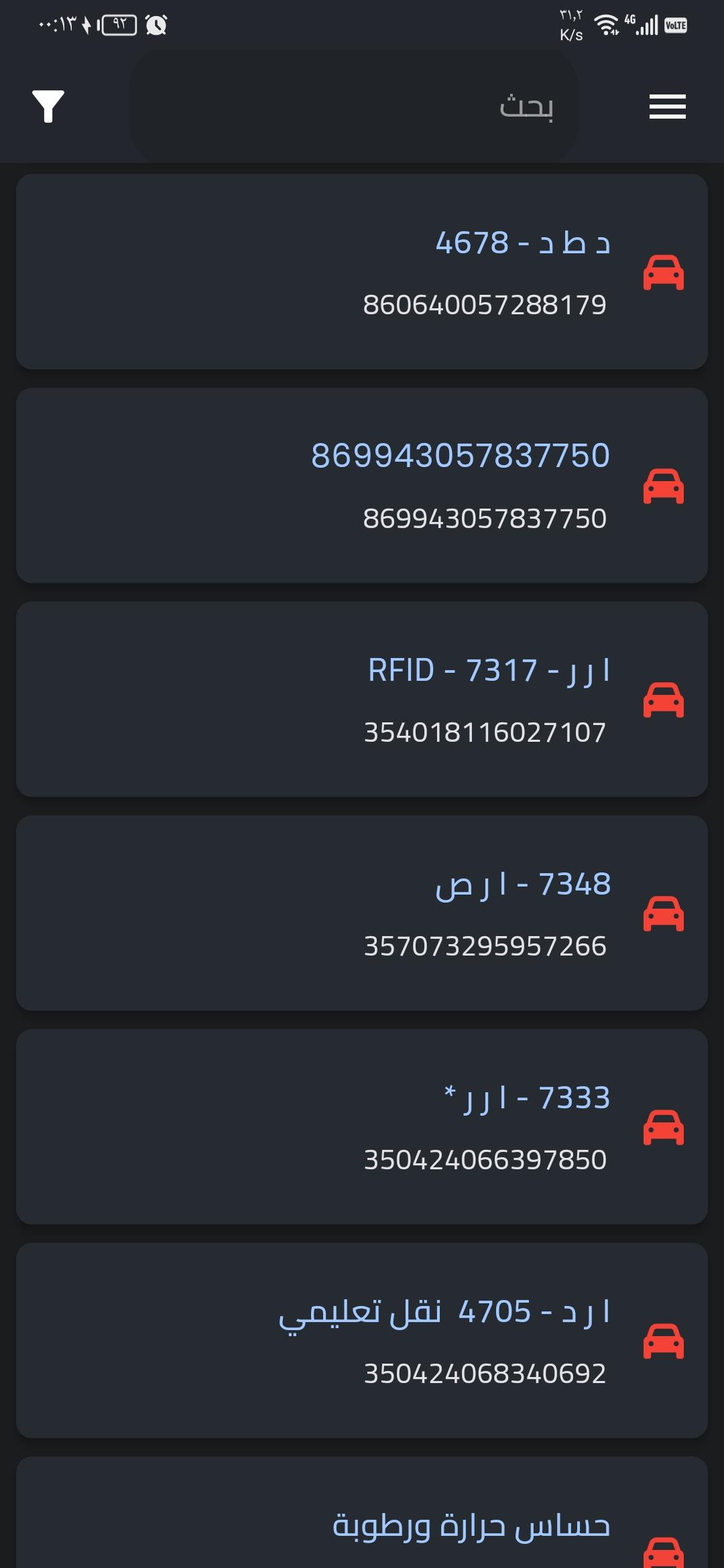Select the RFID - 7317 vehicle card
The image size is (724, 1568).
tap(362, 699)
